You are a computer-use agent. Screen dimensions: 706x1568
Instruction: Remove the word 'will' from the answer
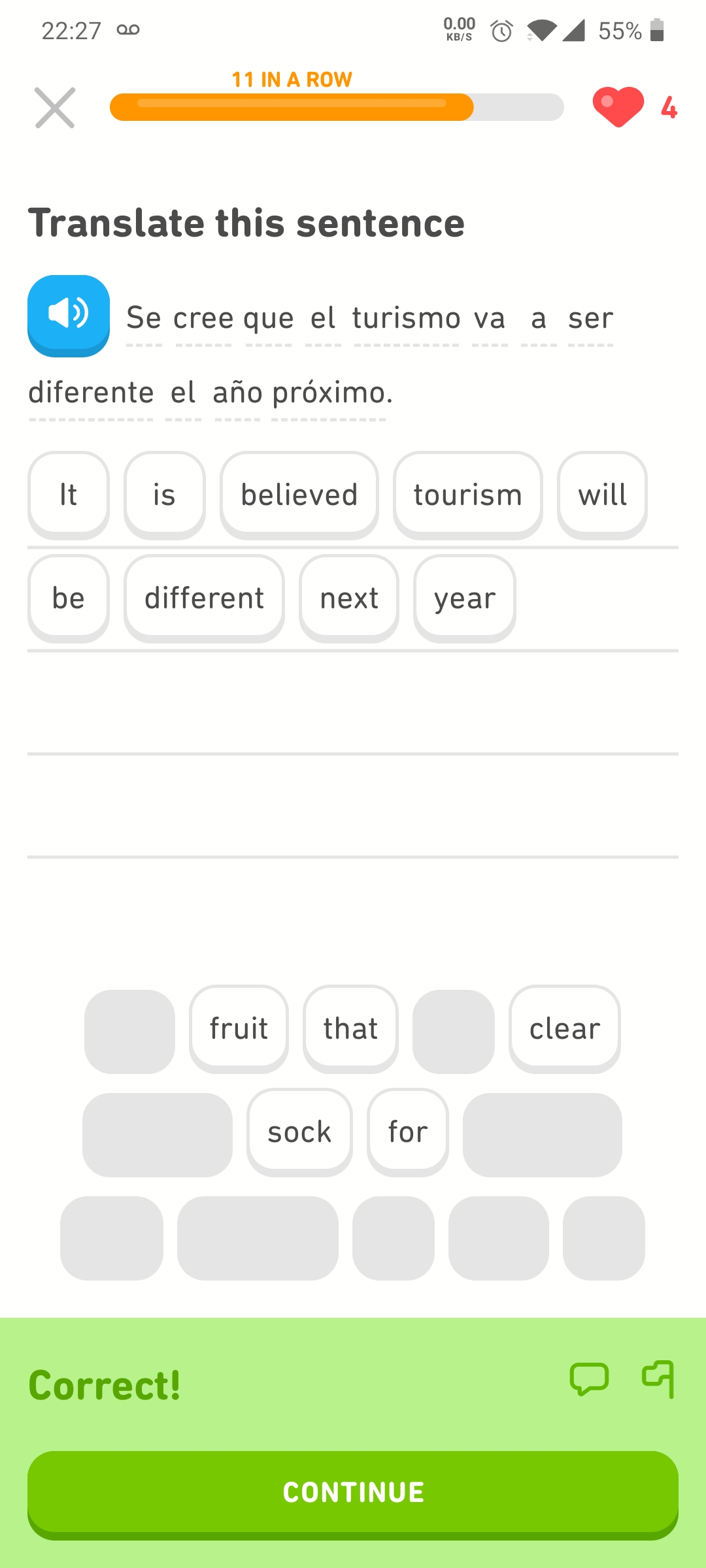point(602,495)
